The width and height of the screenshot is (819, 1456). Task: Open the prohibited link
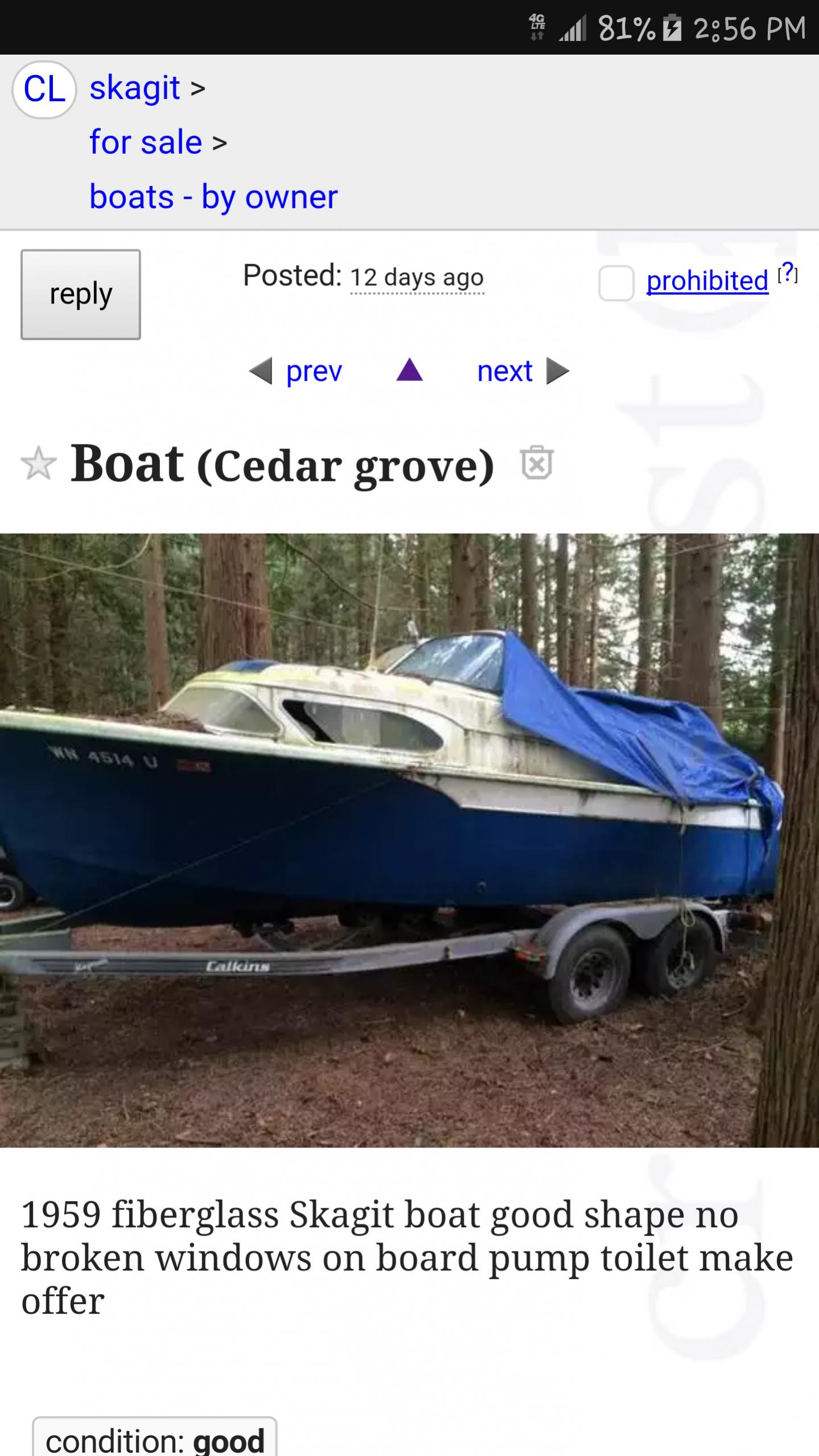707,281
